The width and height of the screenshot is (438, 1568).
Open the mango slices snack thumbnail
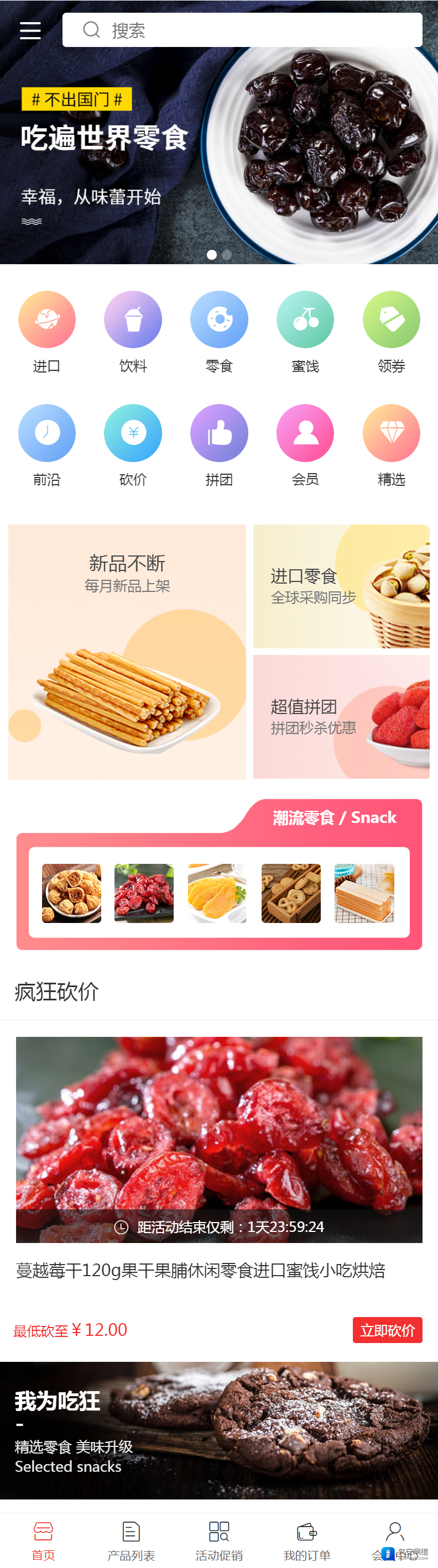click(x=217, y=893)
